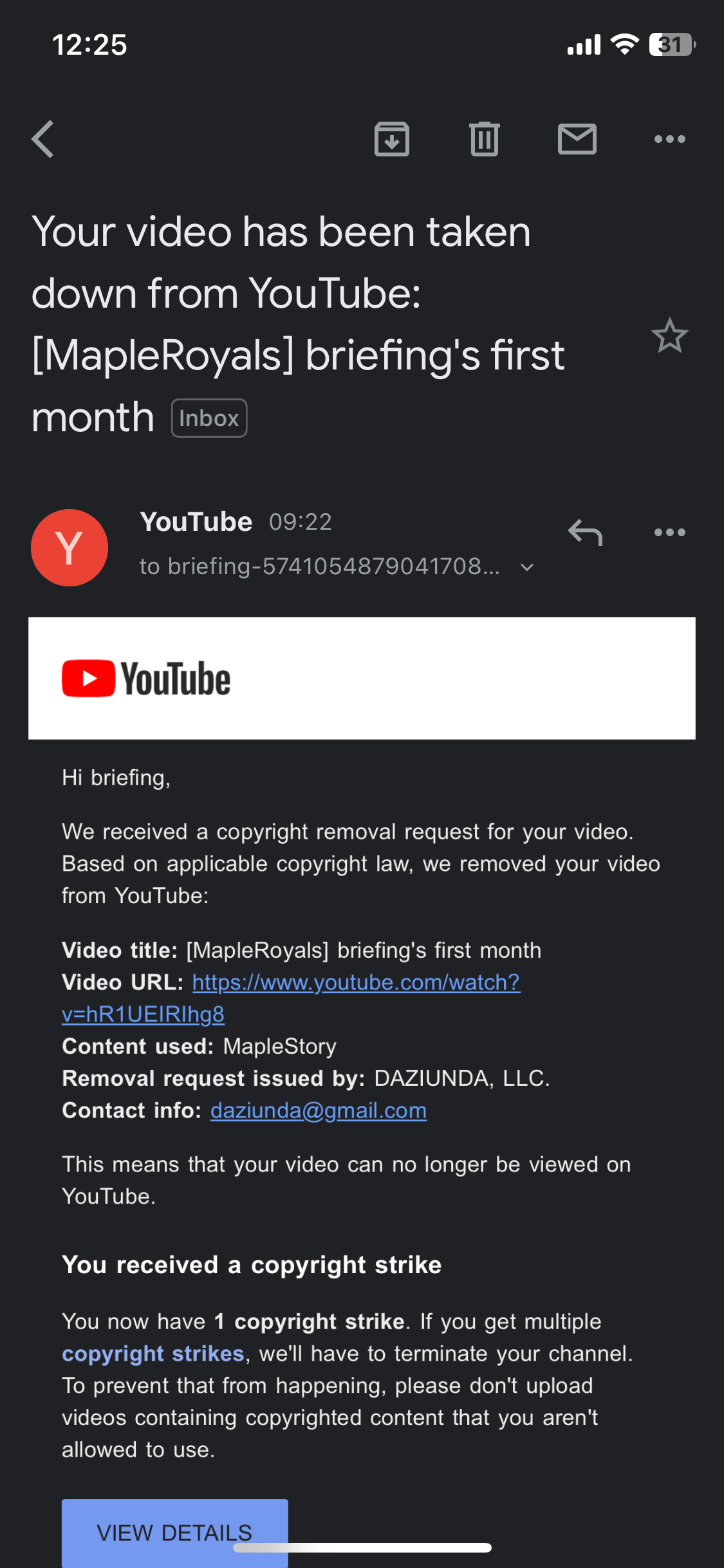Open the YouTube sender avatar
Viewport: 724px width, 1568px height.
pyautogui.click(x=70, y=548)
